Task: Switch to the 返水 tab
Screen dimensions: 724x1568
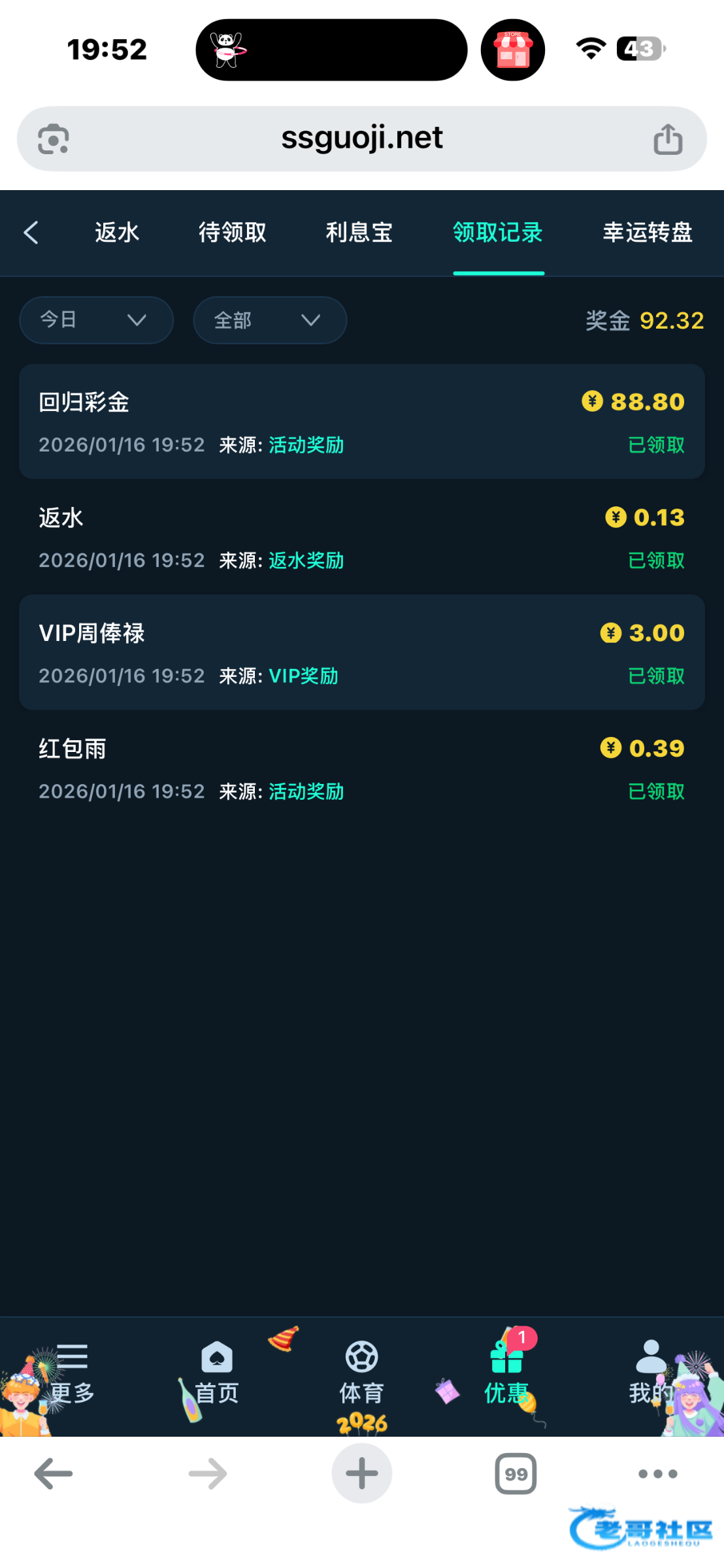Action: pos(117,233)
